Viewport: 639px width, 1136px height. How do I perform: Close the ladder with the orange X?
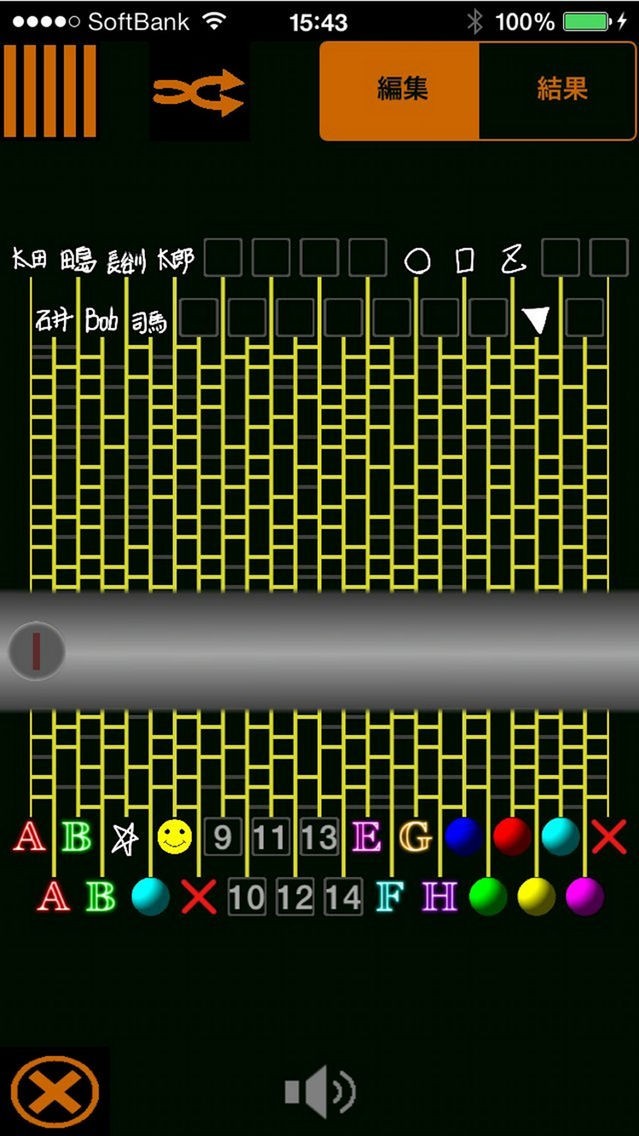click(x=55, y=1091)
